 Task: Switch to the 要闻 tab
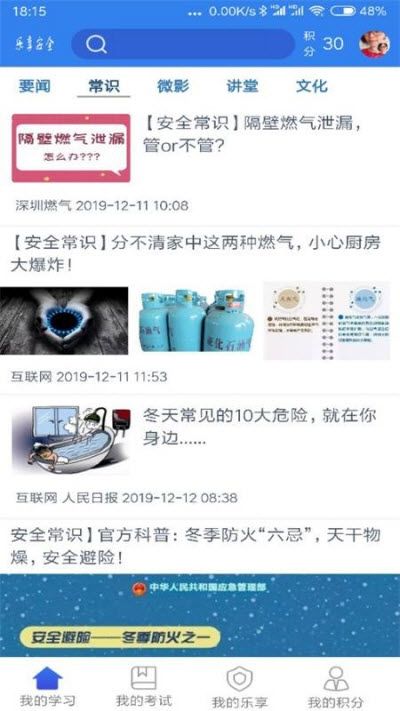tap(34, 86)
